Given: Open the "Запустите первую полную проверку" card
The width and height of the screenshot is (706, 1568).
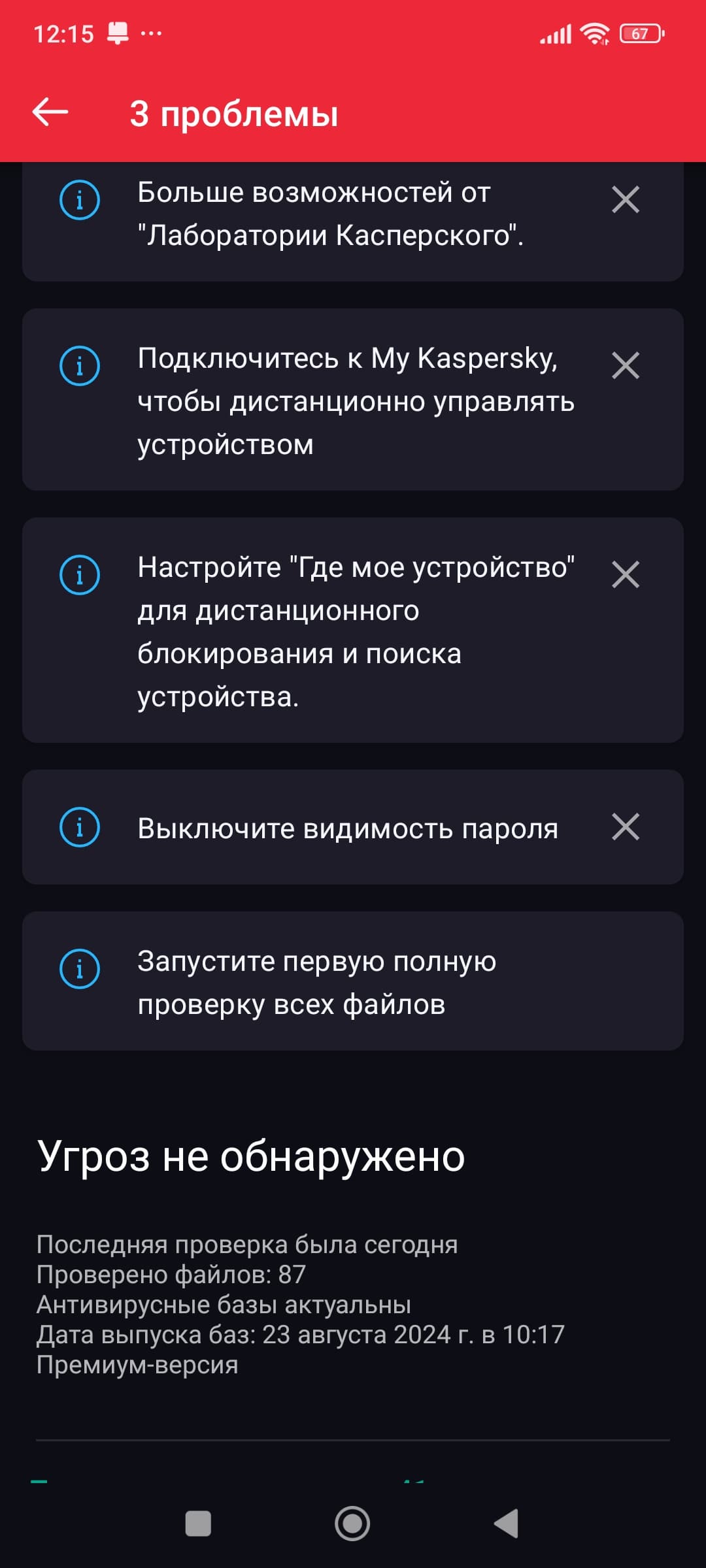Looking at the screenshot, I should click(353, 981).
